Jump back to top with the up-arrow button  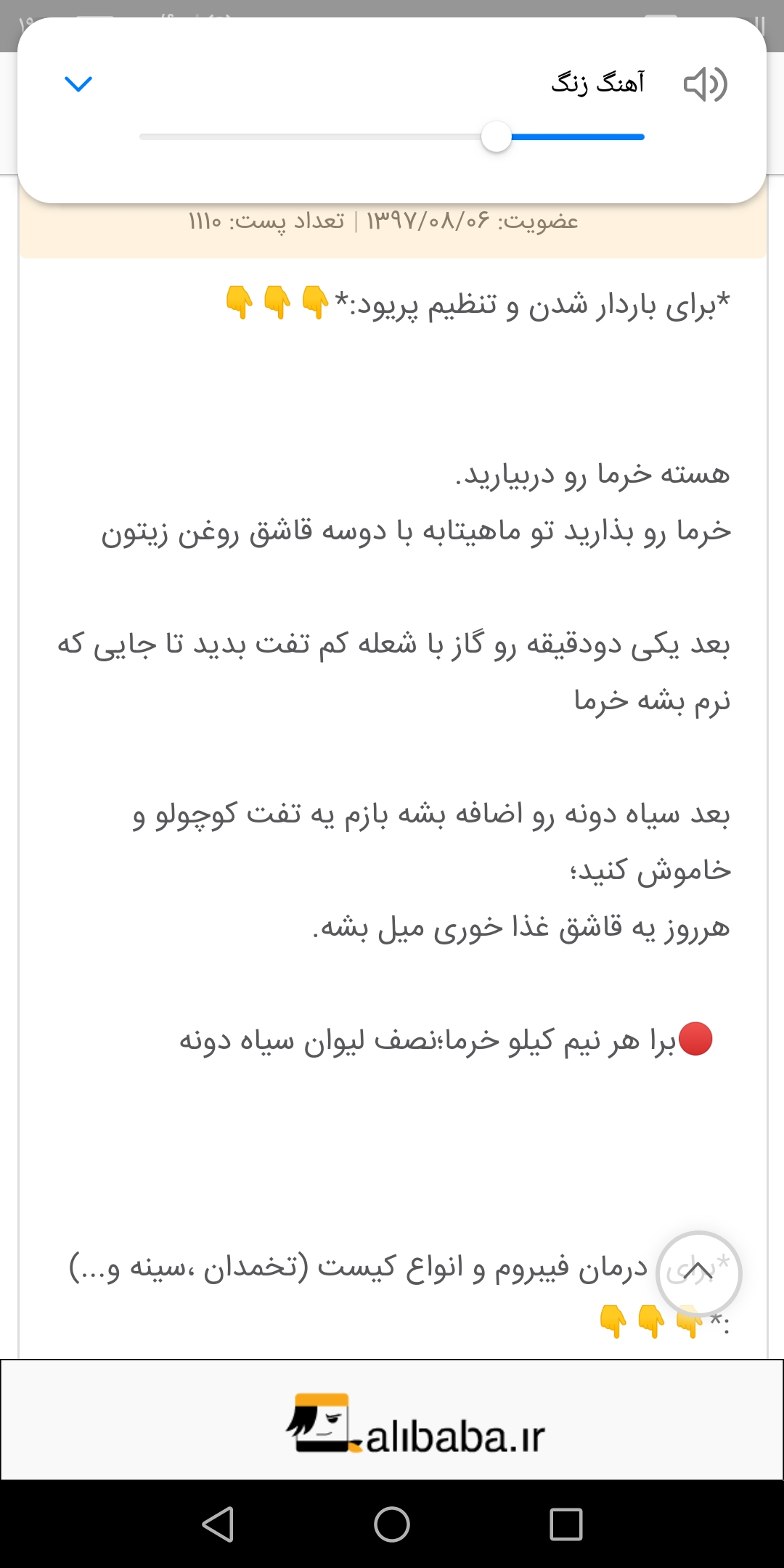(698, 1274)
